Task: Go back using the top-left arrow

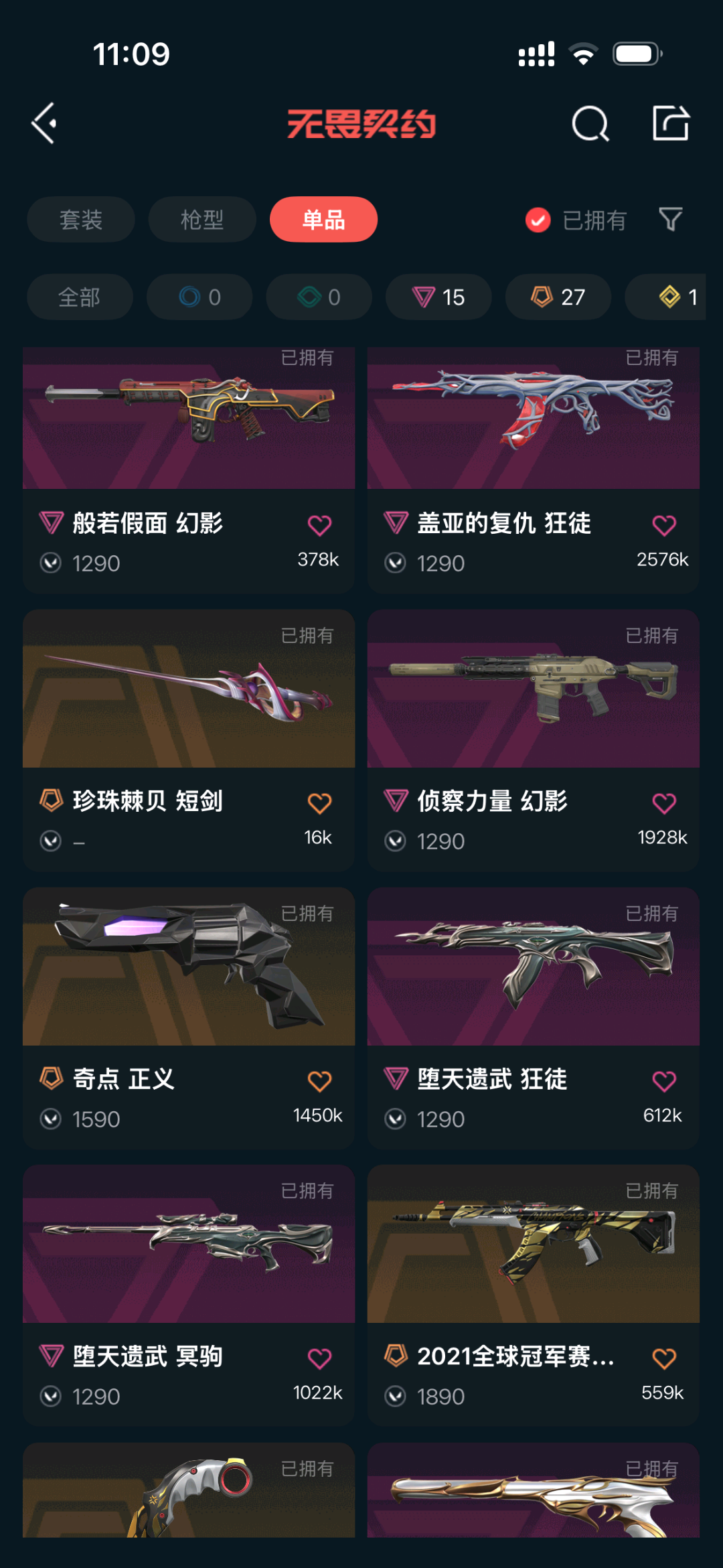Action: point(45,123)
